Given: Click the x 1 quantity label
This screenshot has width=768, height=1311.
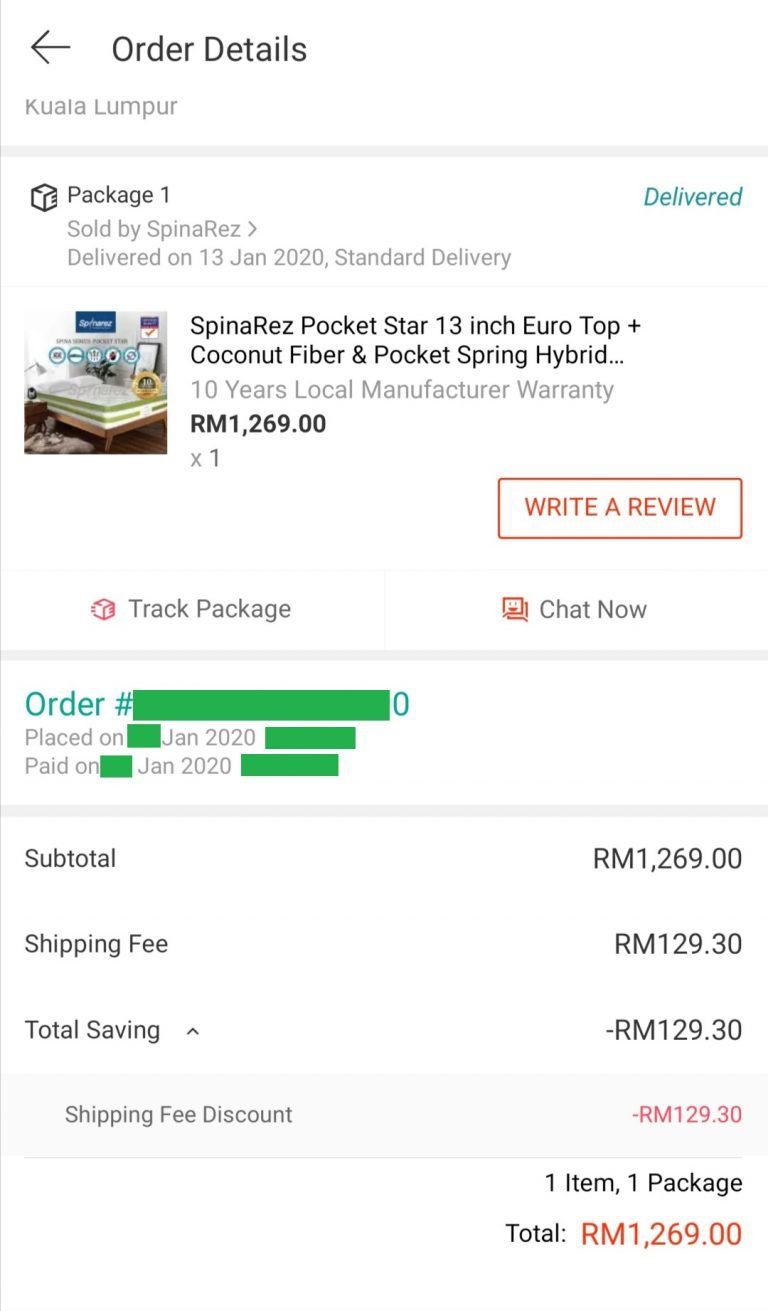Looking at the screenshot, I should click(203, 458).
